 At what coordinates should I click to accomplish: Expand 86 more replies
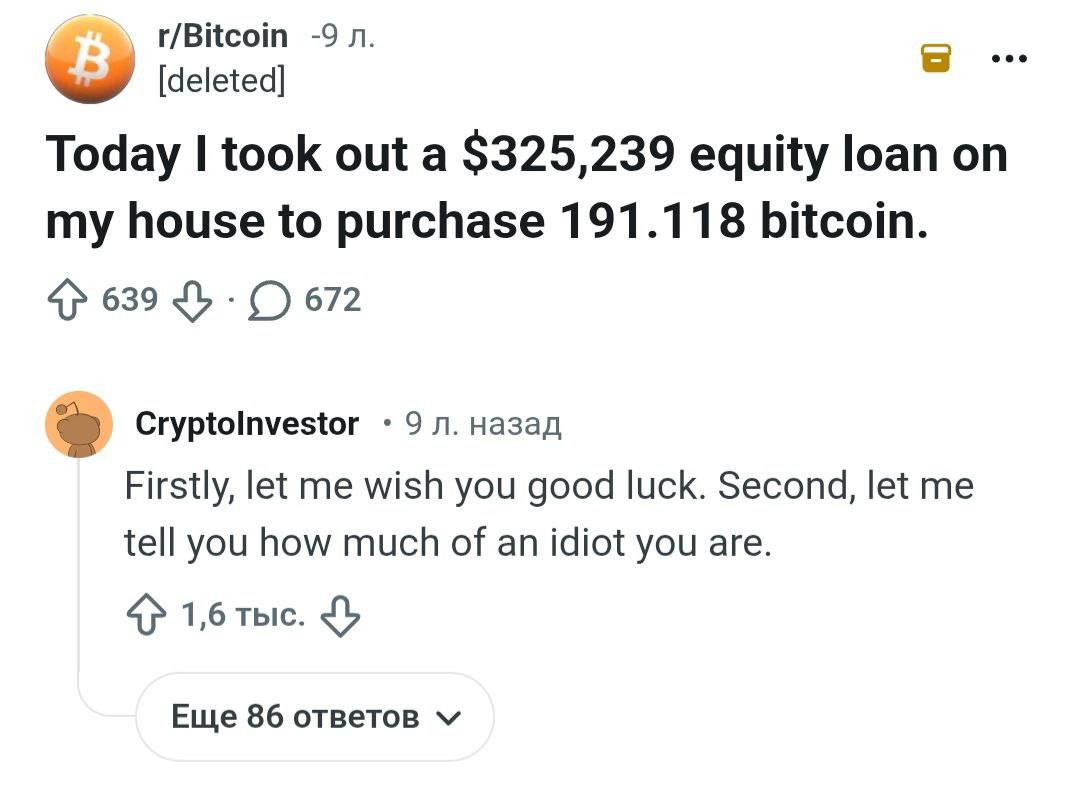tap(314, 716)
